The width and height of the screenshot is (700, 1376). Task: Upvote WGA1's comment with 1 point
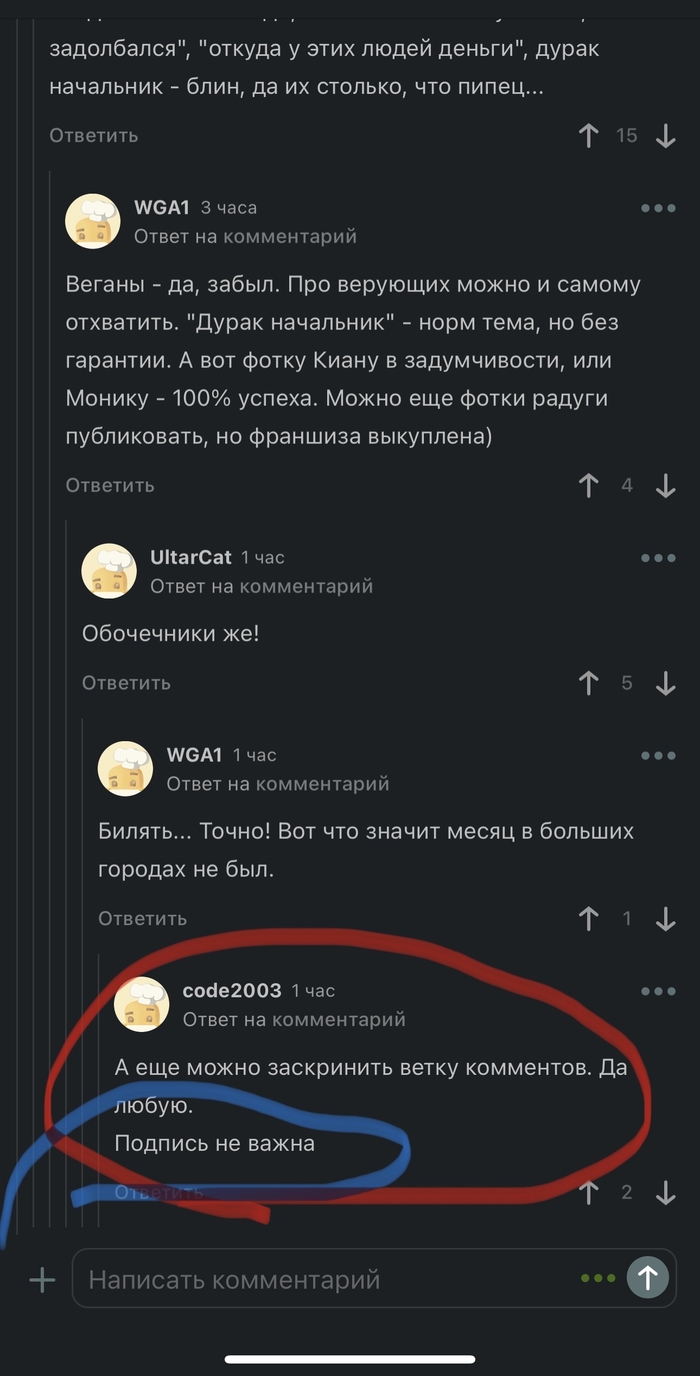[589, 919]
